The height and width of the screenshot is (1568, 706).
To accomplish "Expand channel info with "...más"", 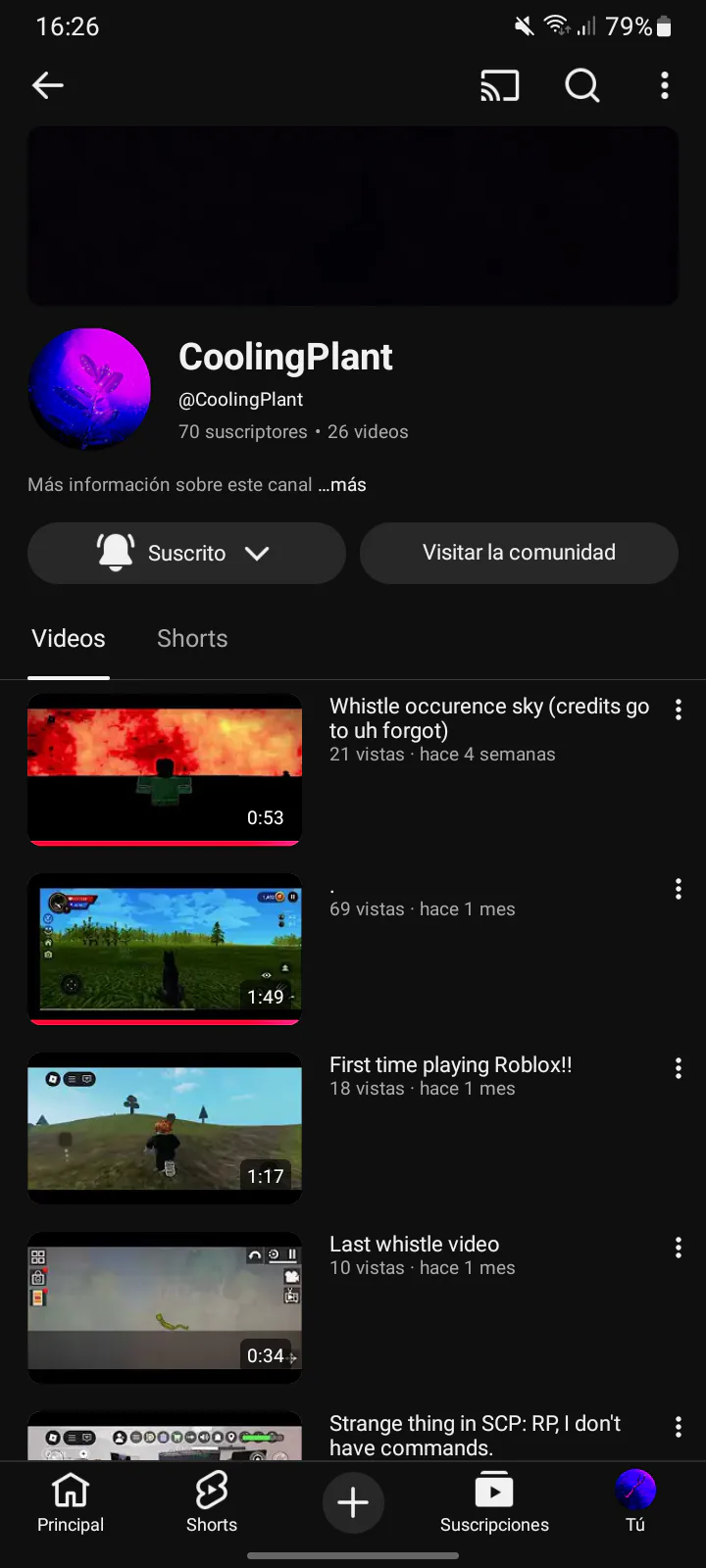I will [342, 485].
